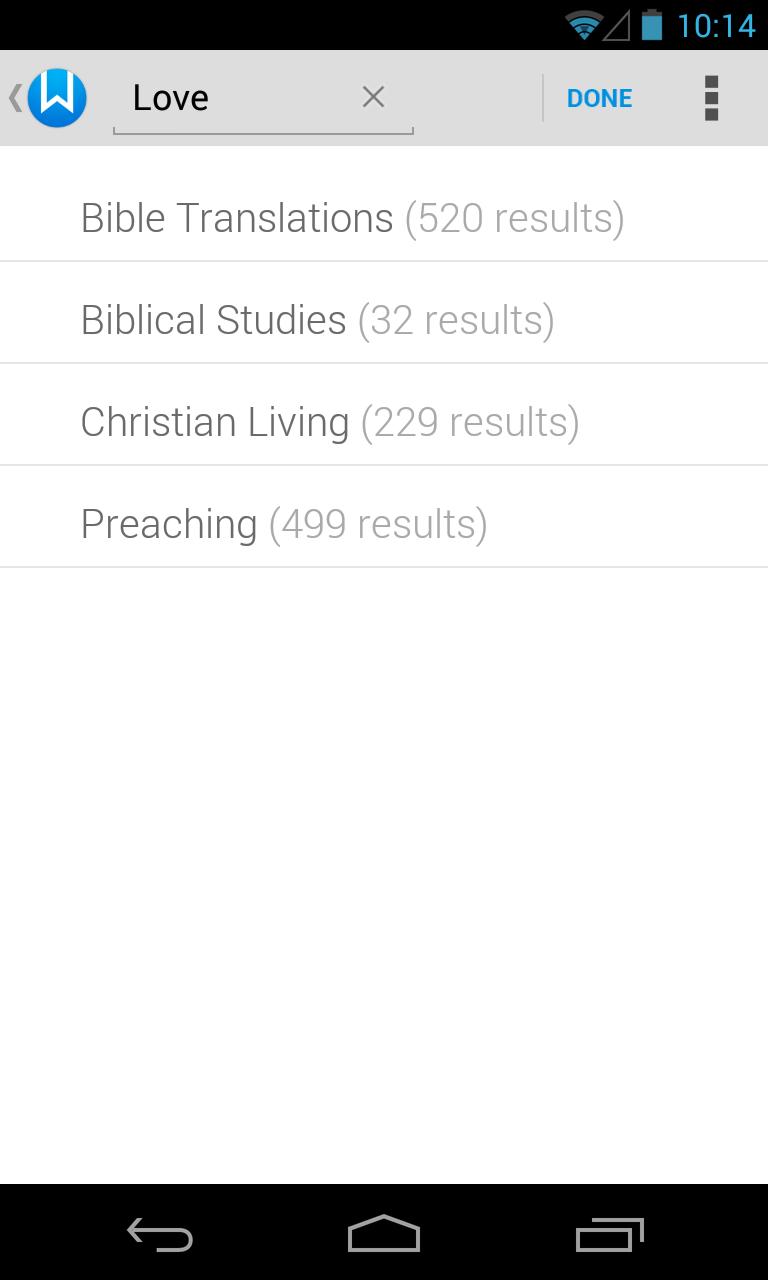Tap the clock showing 10:14
Viewport: 768px width, 1280px height.
pos(716,25)
